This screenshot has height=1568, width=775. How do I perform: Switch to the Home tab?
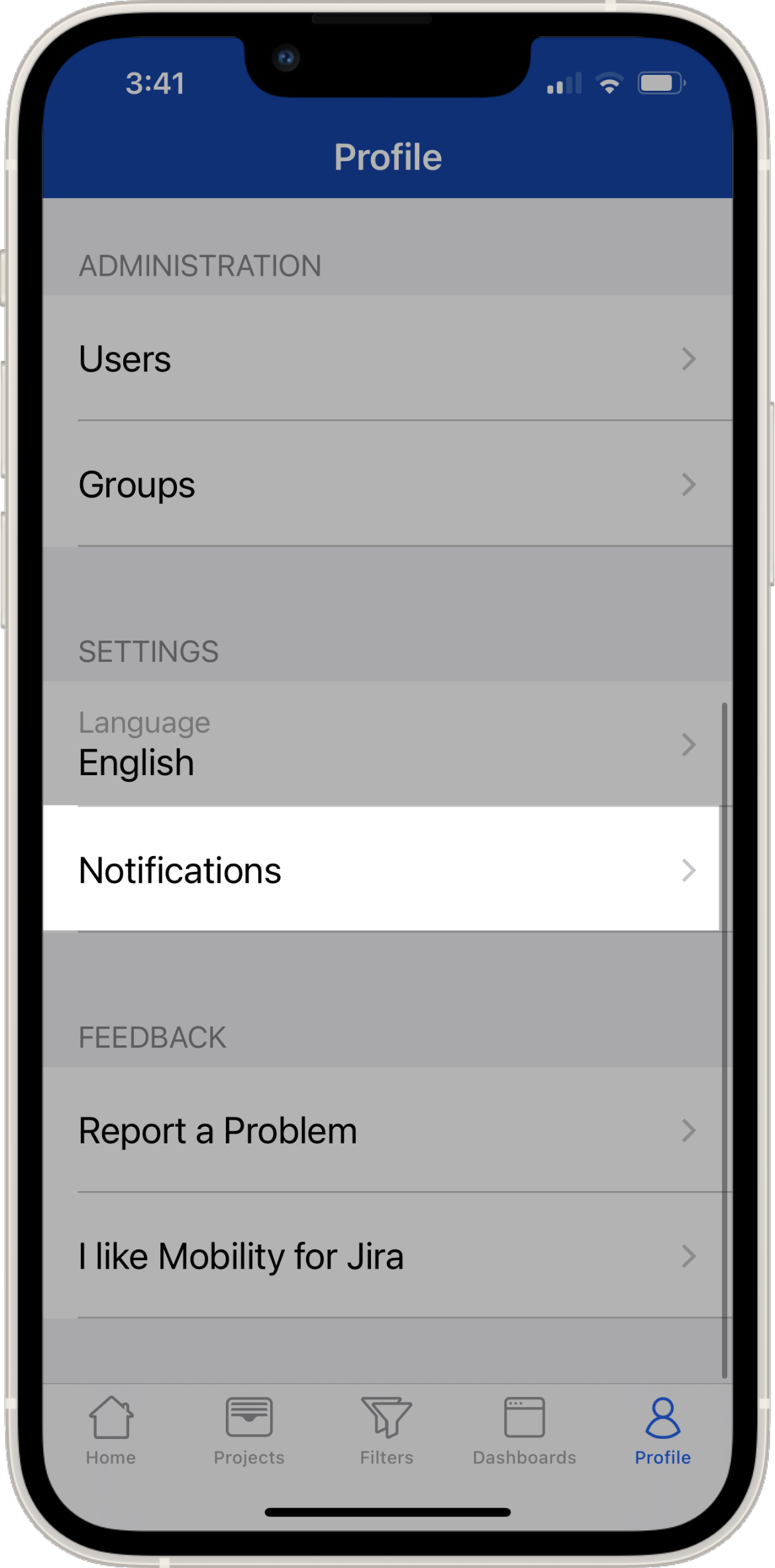[111, 1430]
